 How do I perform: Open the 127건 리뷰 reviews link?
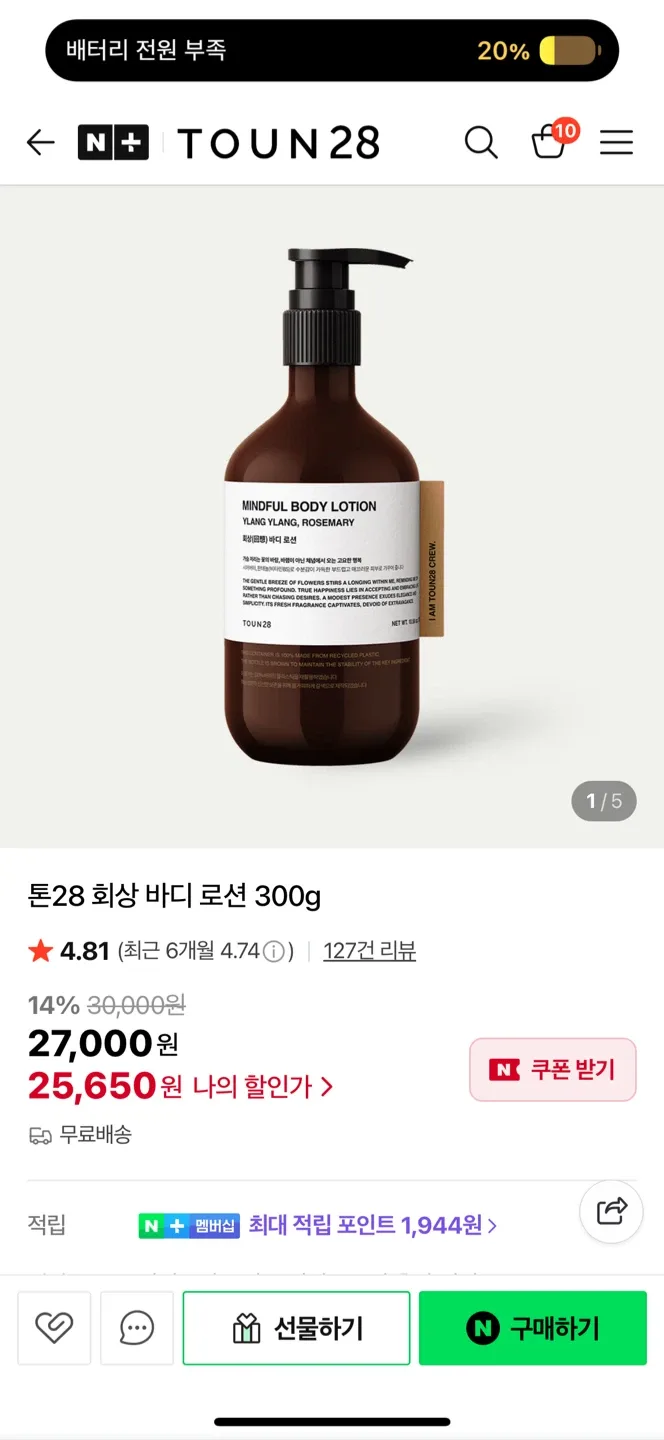369,951
